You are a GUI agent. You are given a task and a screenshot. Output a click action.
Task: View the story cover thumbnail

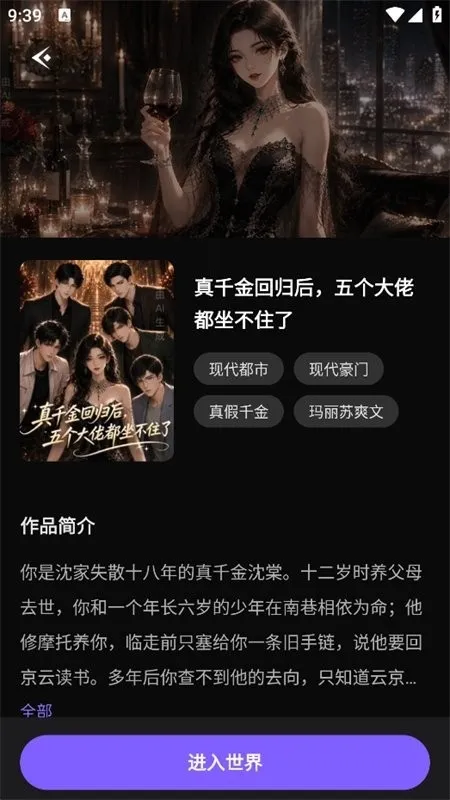tap(97, 361)
